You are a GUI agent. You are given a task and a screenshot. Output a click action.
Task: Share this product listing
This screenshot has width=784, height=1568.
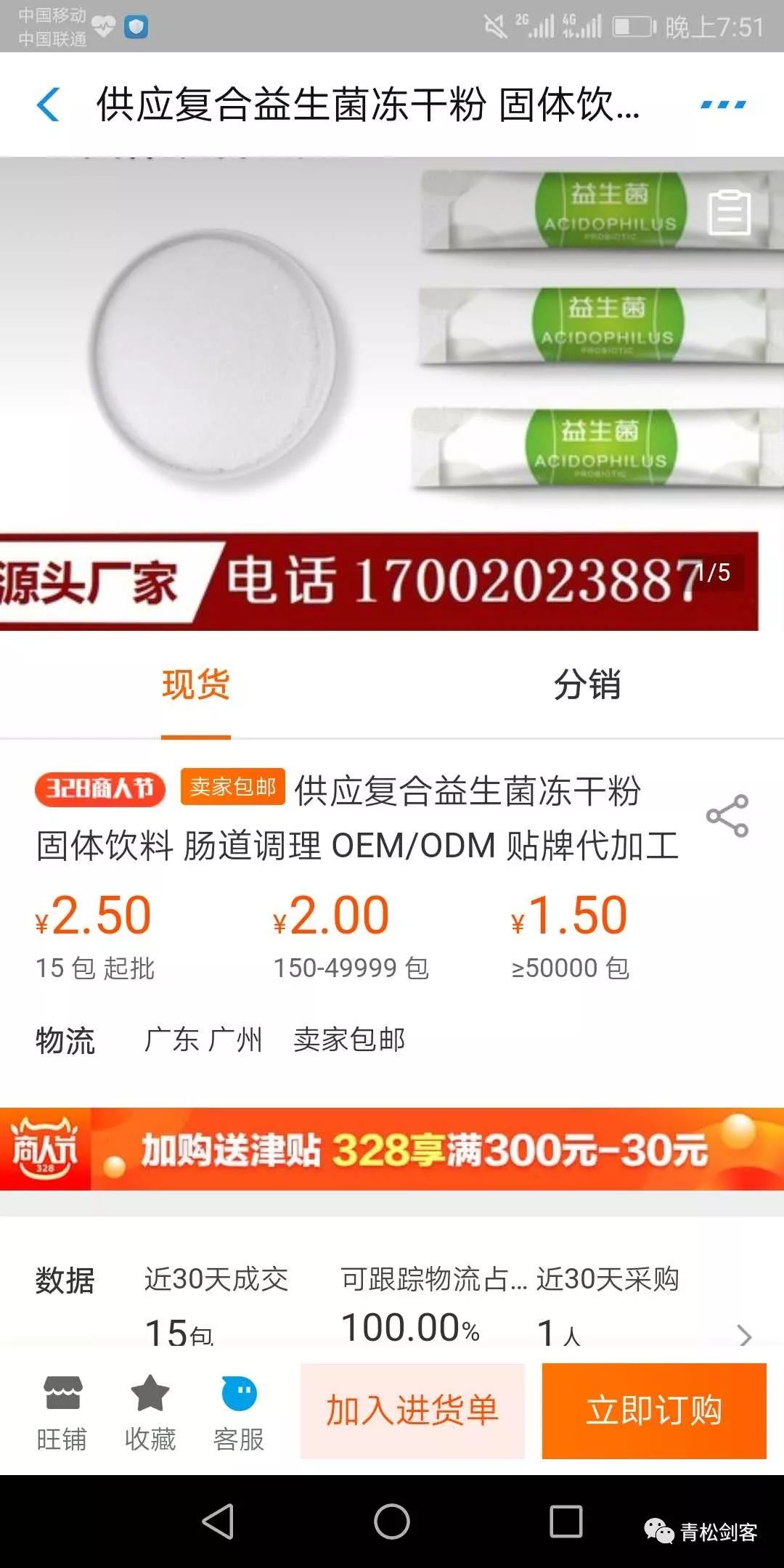tap(727, 816)
